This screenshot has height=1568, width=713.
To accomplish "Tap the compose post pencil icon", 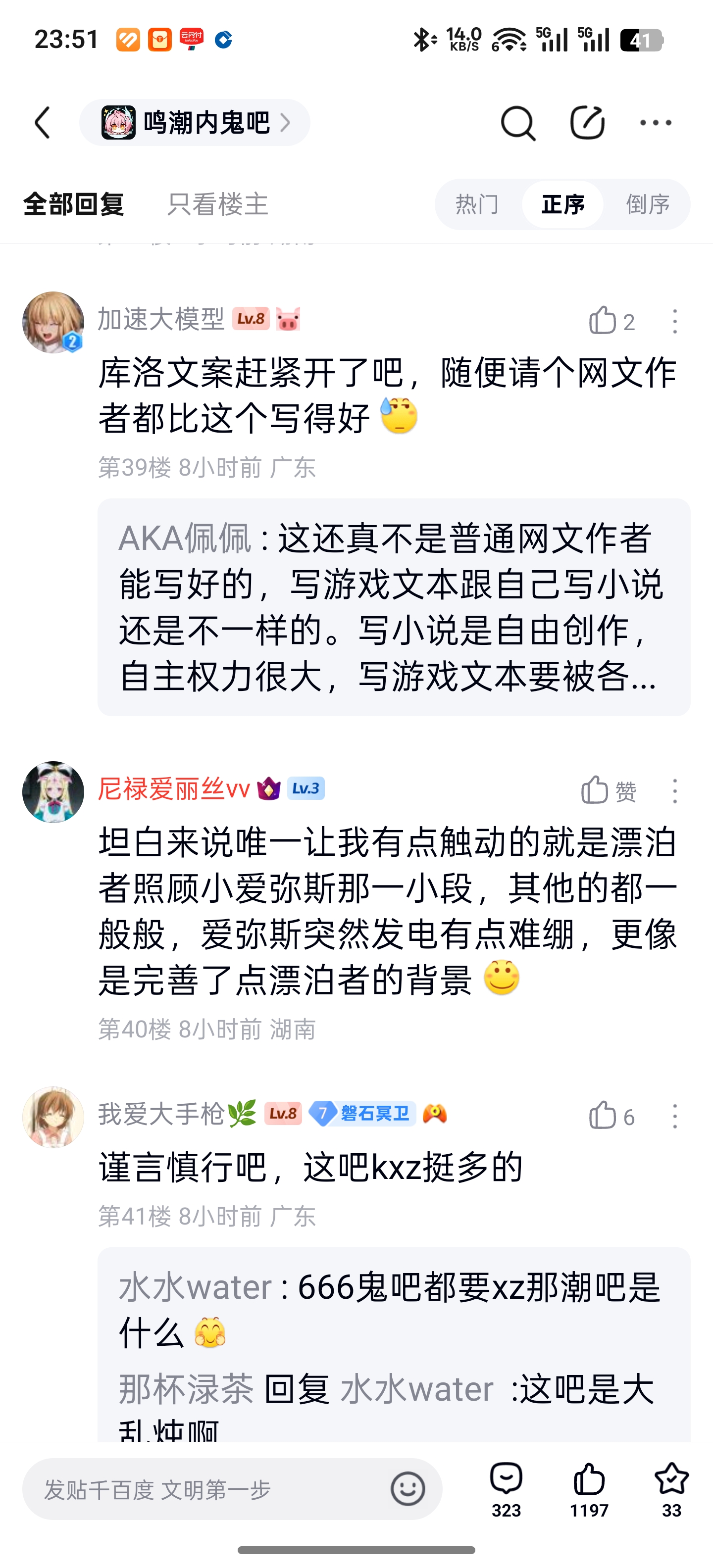I will 587,123.
